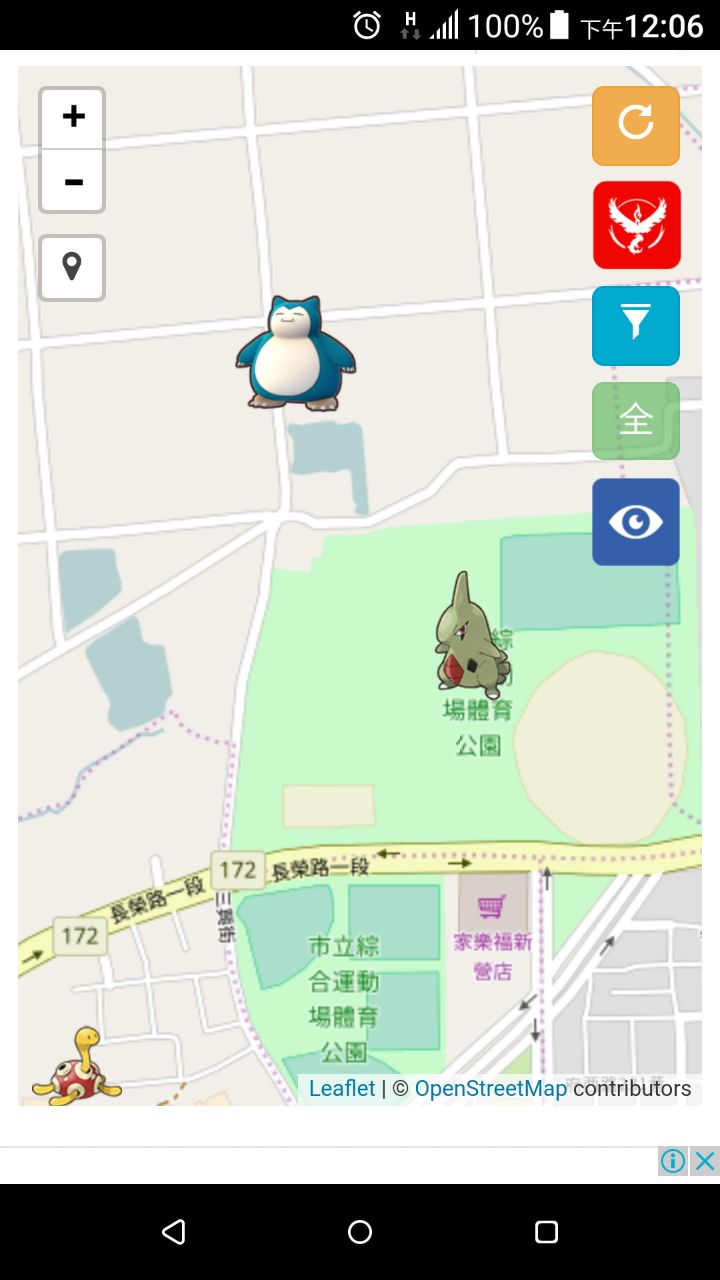Screen dimensions: 720x1280
Task: Open the Leaflet link
Action: (x=342, y=1089)
